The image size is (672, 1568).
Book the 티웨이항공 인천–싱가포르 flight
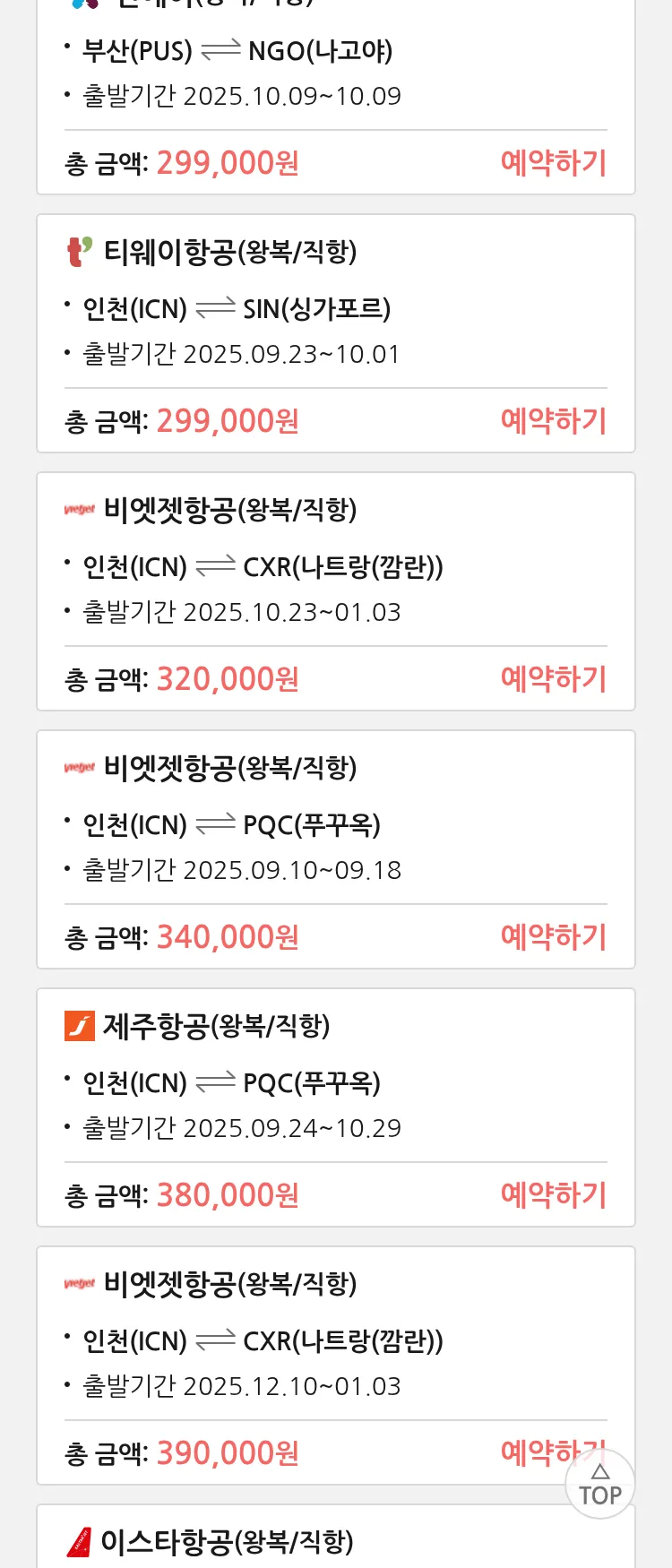[553, 421]
